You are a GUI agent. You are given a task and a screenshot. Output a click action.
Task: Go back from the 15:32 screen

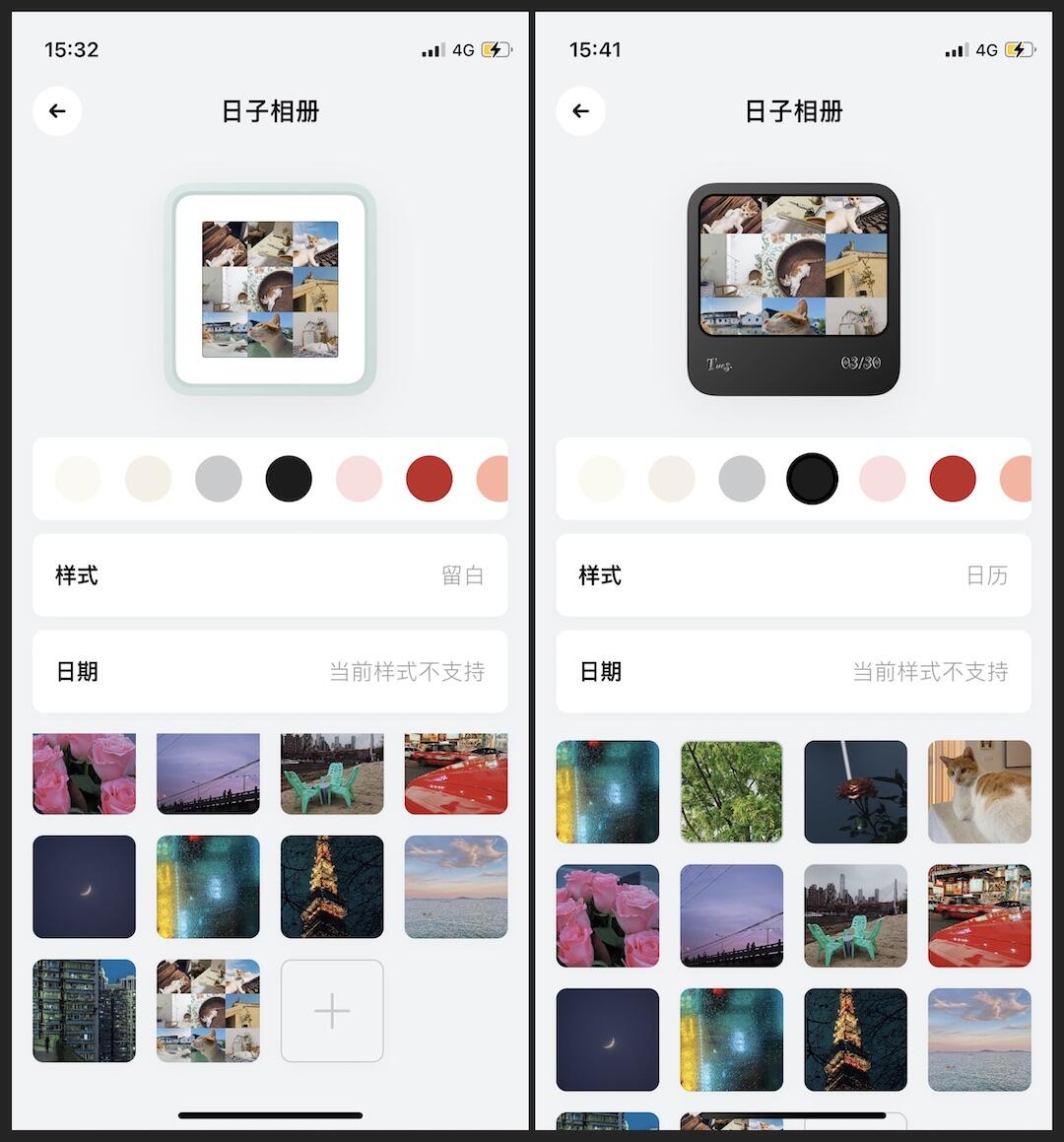(x=57, y=111)
